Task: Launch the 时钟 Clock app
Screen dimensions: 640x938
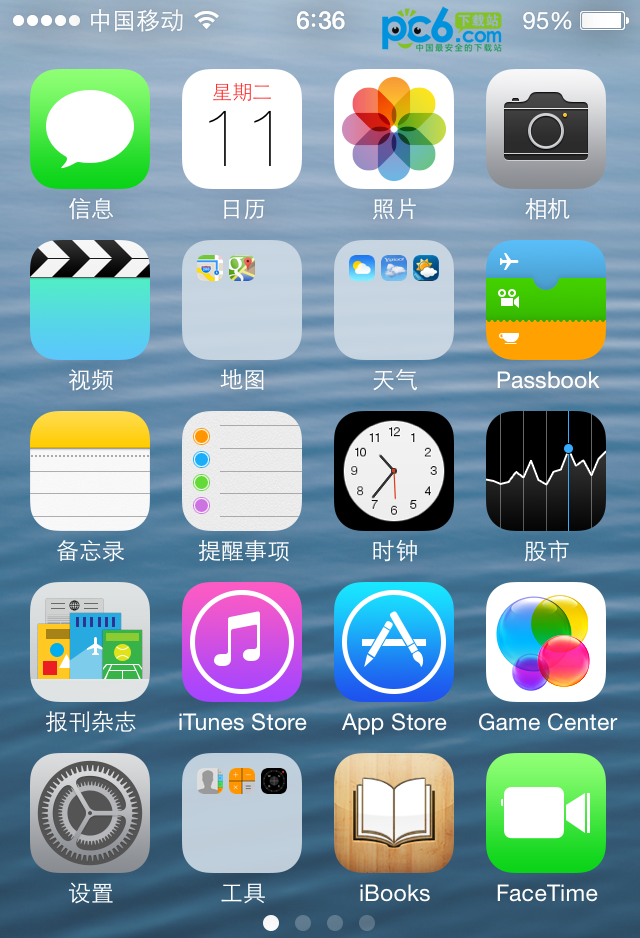Action: (x=394, y=471)
